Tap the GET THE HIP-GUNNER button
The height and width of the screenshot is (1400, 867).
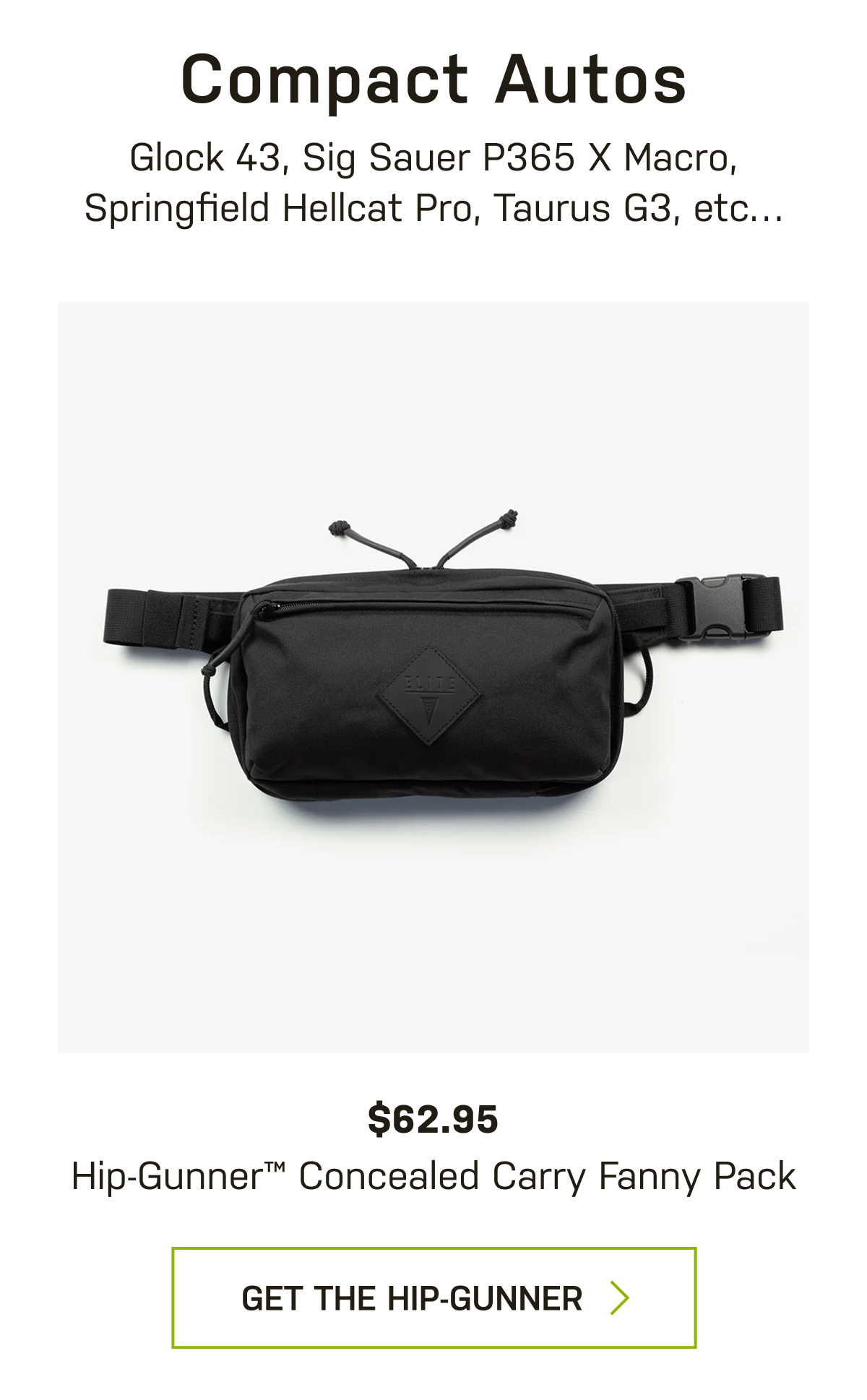(433, 1297)
